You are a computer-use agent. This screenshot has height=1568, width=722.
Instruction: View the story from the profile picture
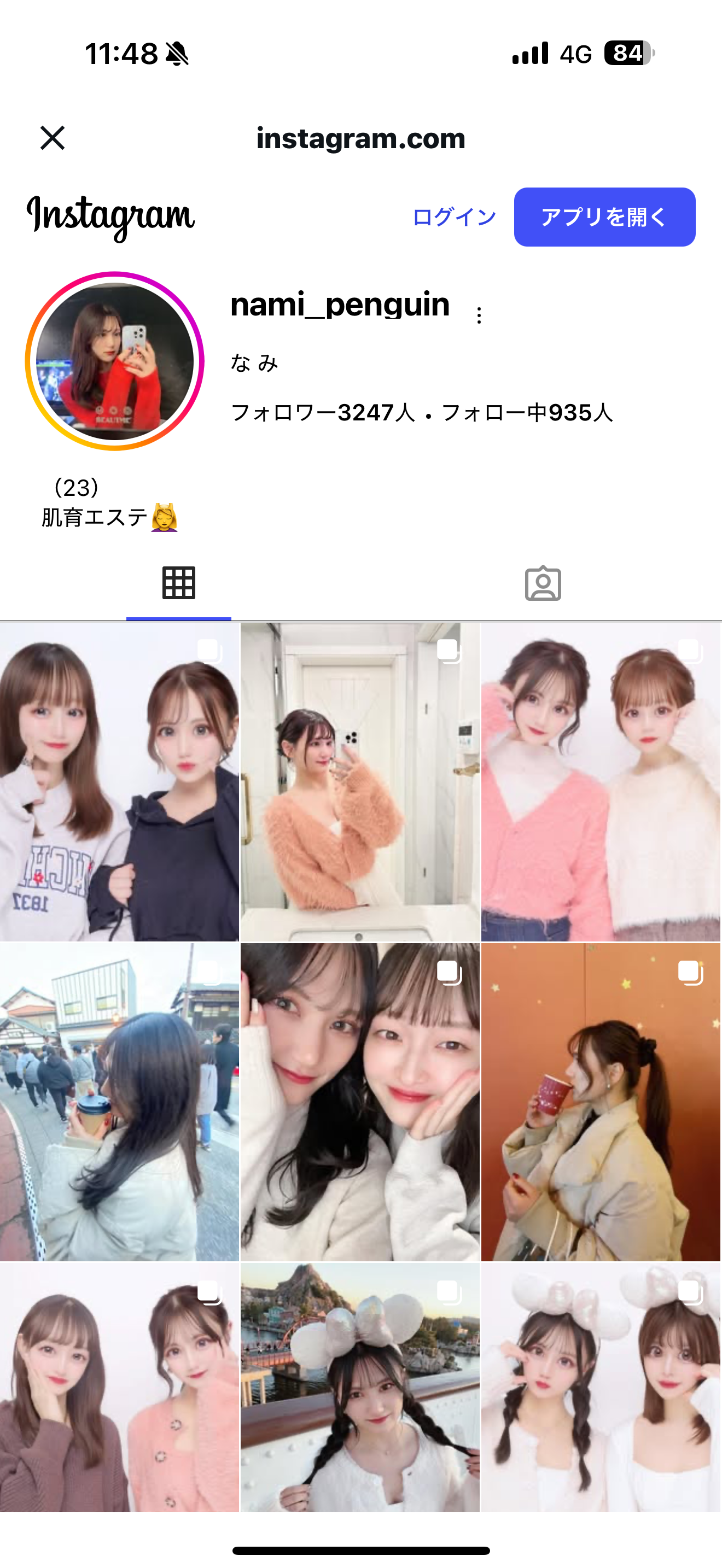click(114, 361)
